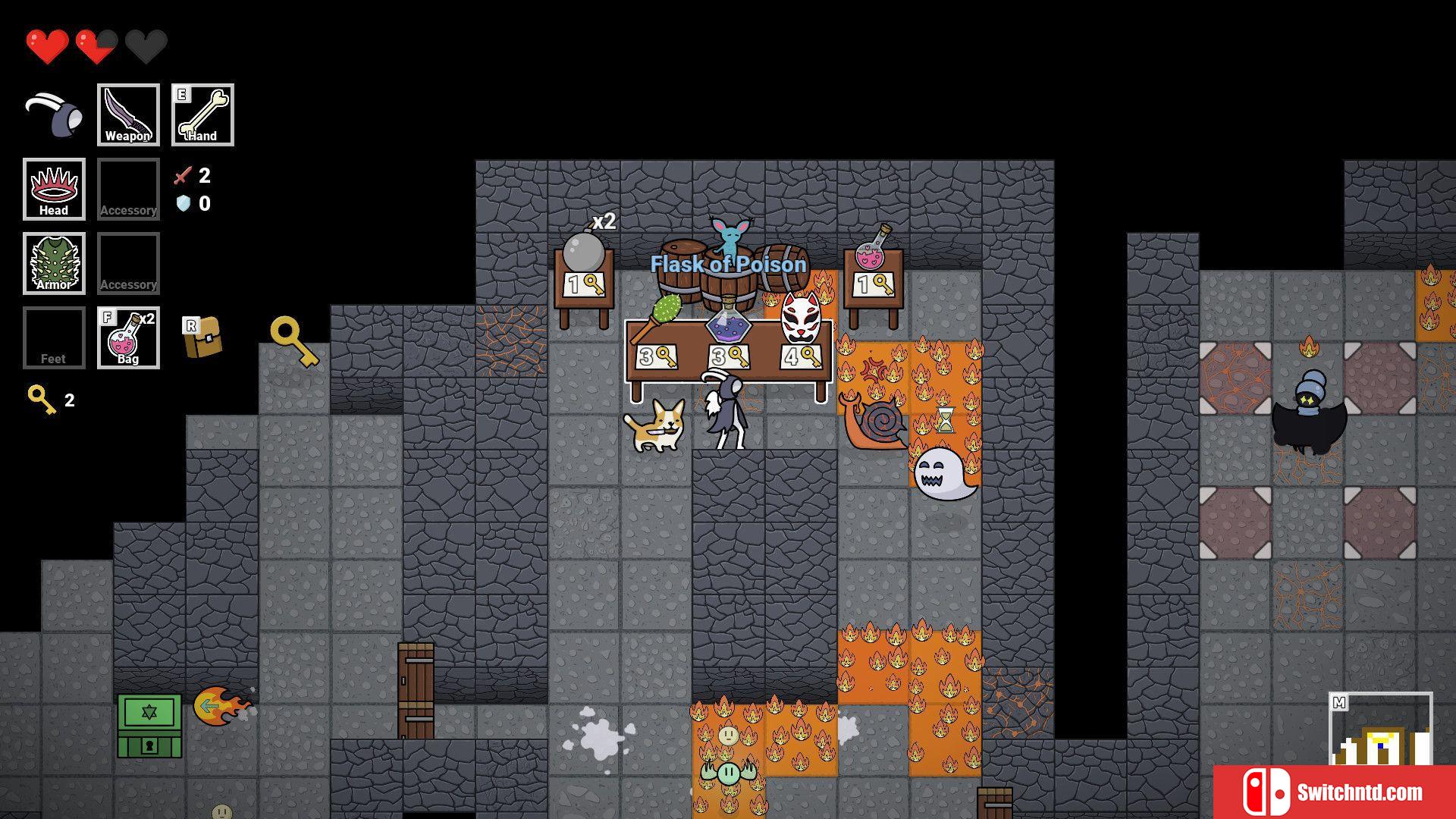Open the Head equipment slot
Image resolution: width=1456 pixels, height=819 pixels.
coord(54,189)
